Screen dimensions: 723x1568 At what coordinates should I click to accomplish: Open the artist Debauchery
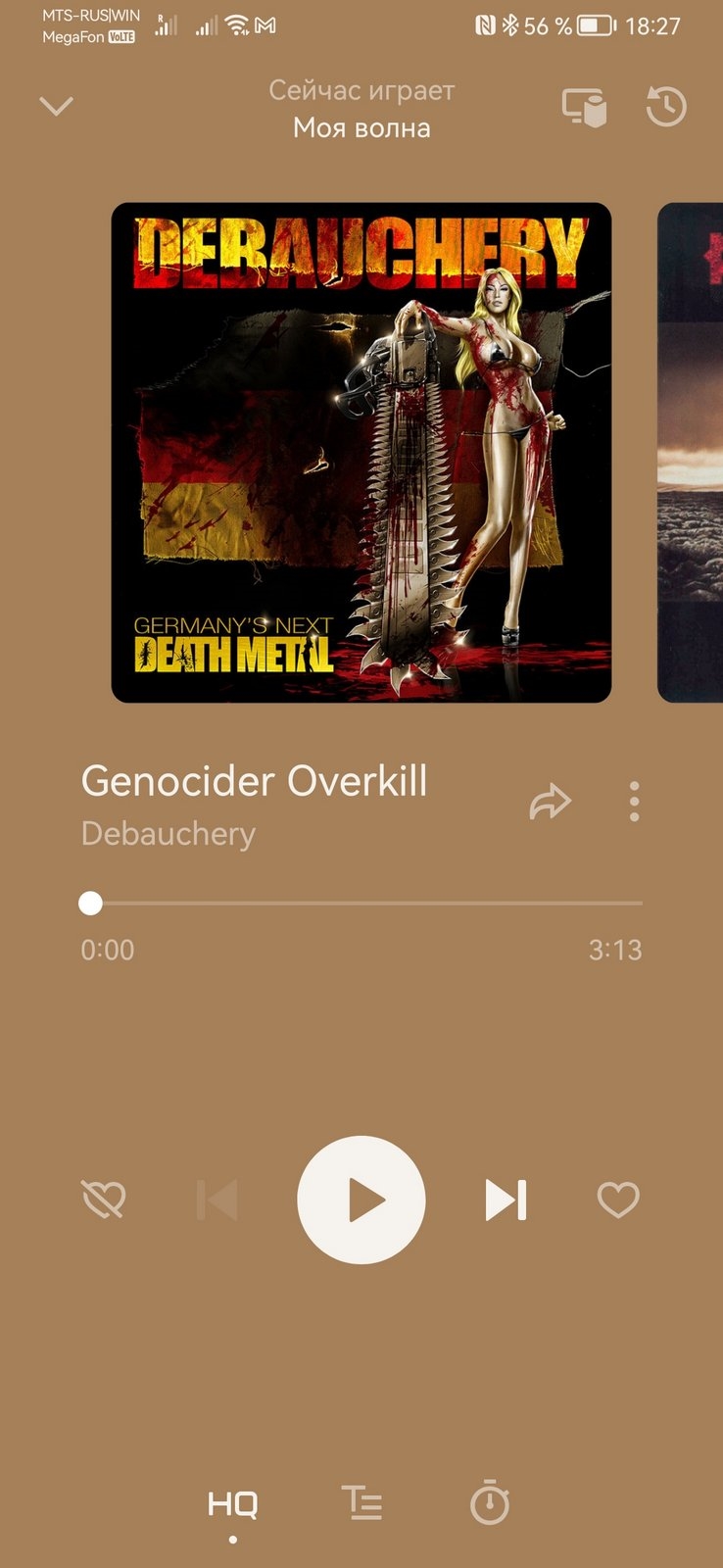point(169,834)
